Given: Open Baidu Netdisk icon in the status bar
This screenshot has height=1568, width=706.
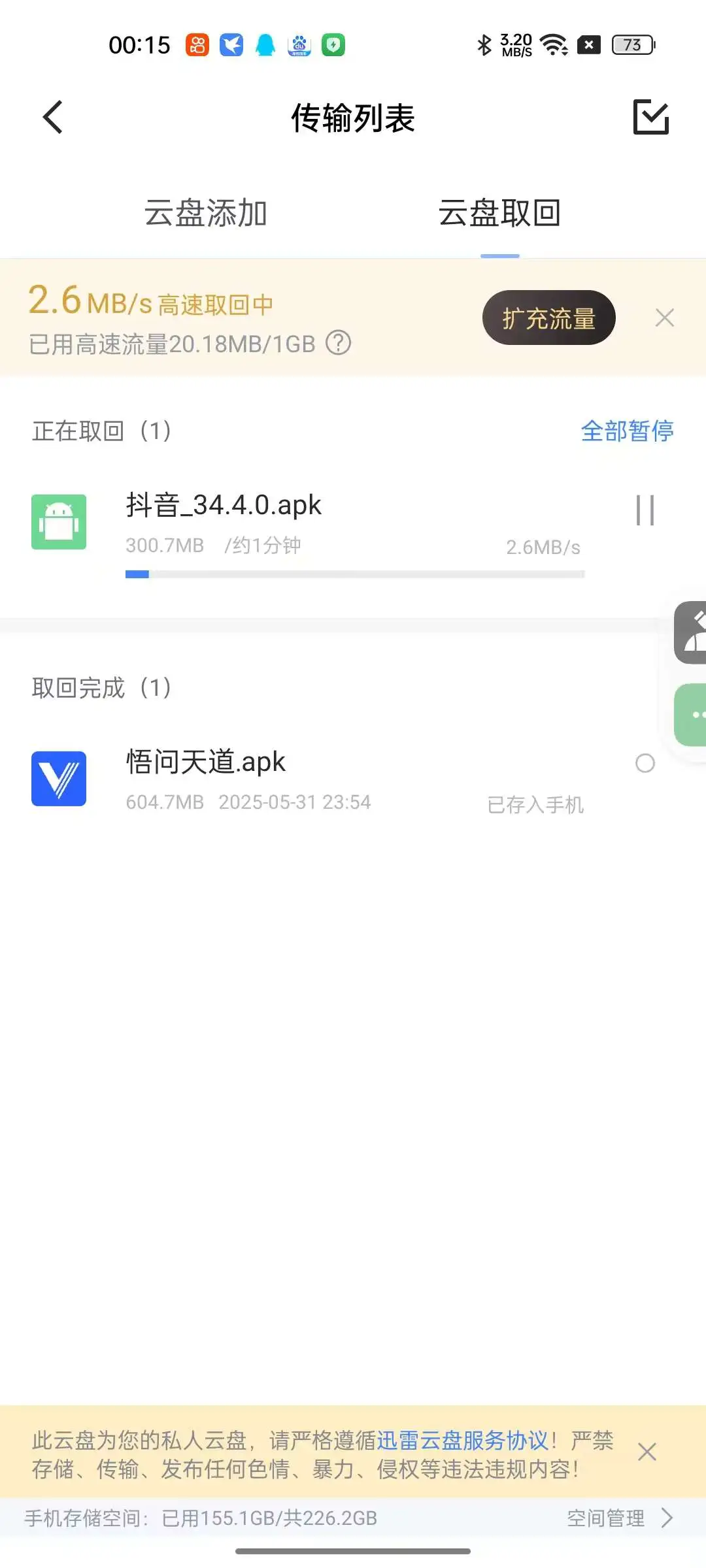Looking at the screenshot, I should (x=299, y=44).
